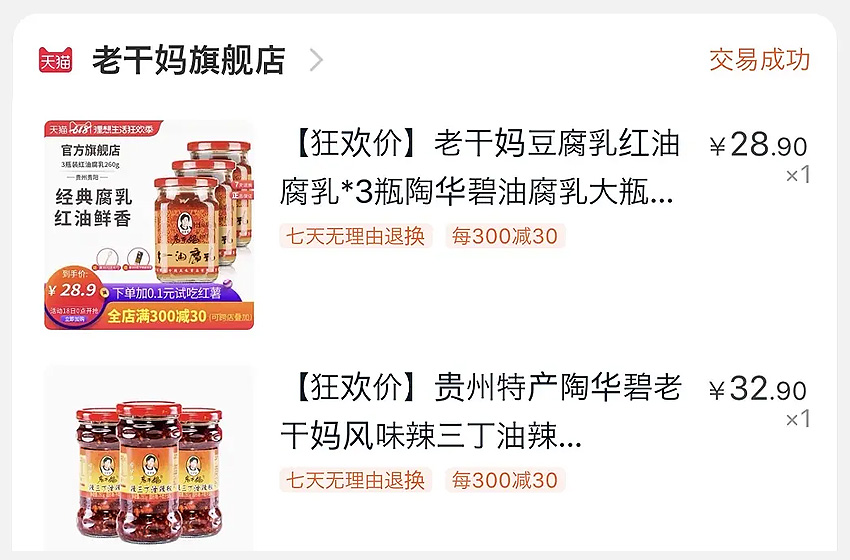This screenshot has height=560, width=850.
Task: View the 红油腐乳 product image
Action: (x=149, y=226)
